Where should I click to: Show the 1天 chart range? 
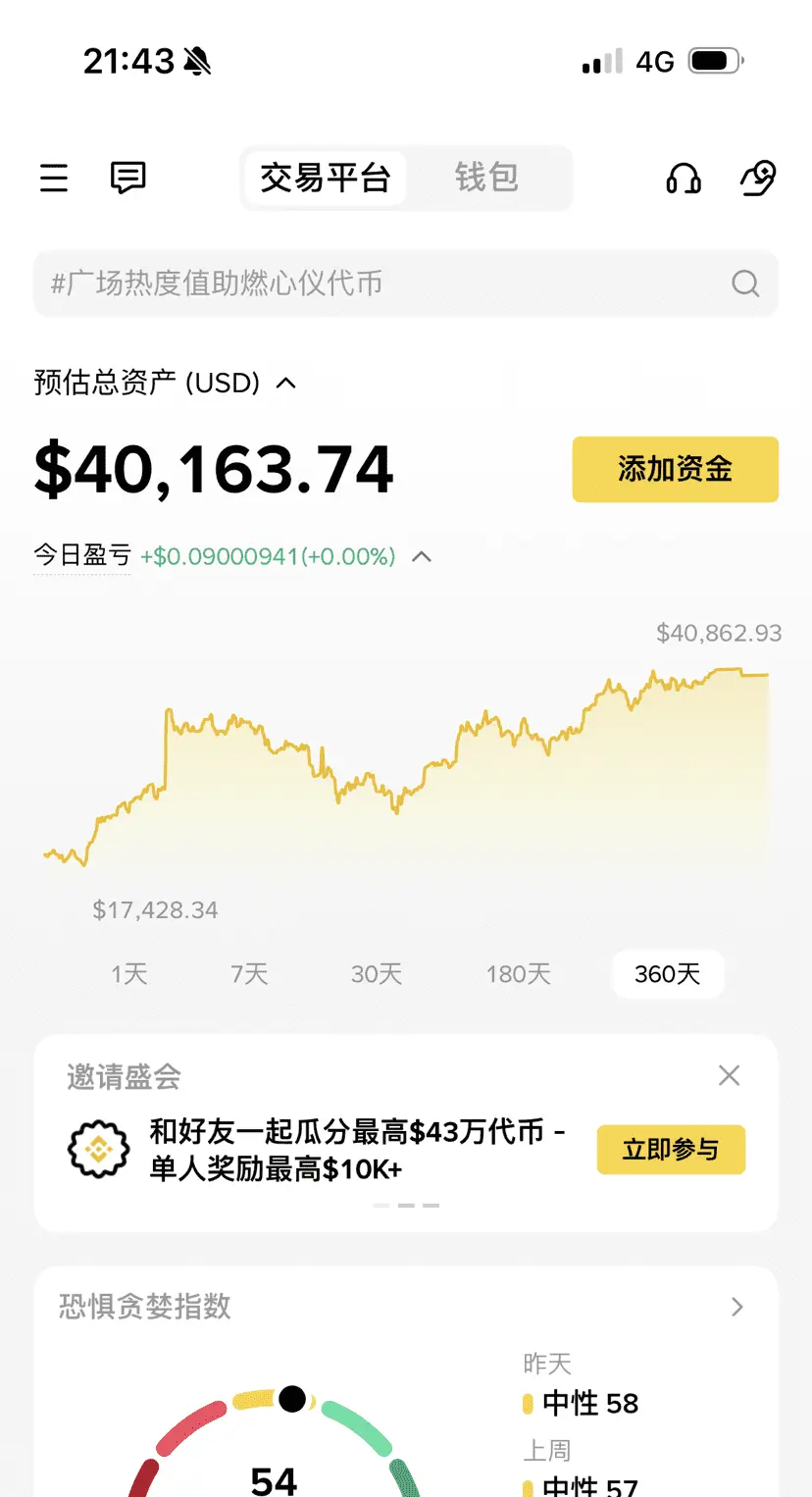(128, 974)
